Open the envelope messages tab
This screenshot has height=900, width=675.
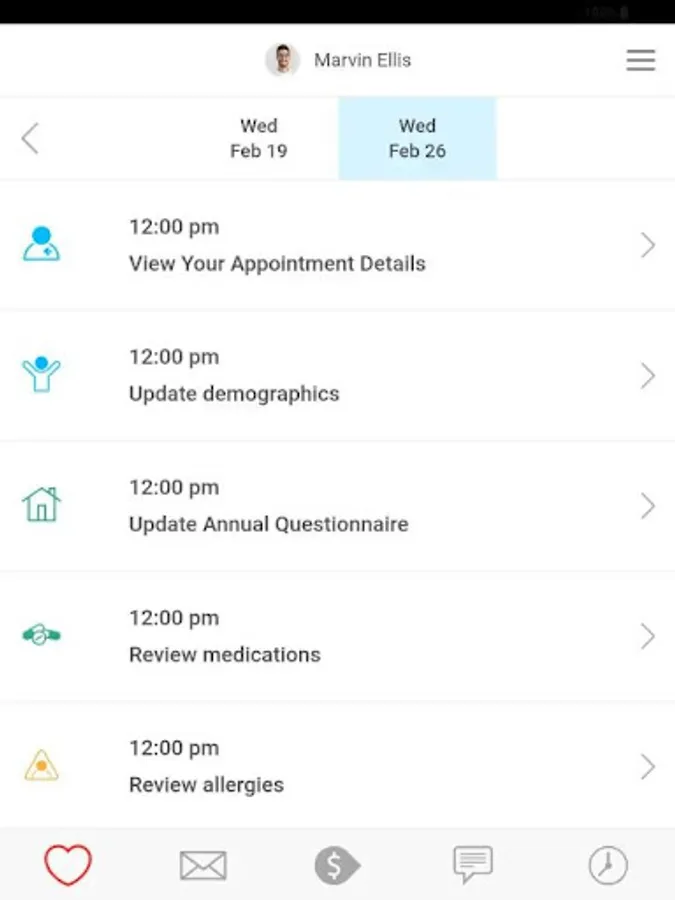click(203, 865)
